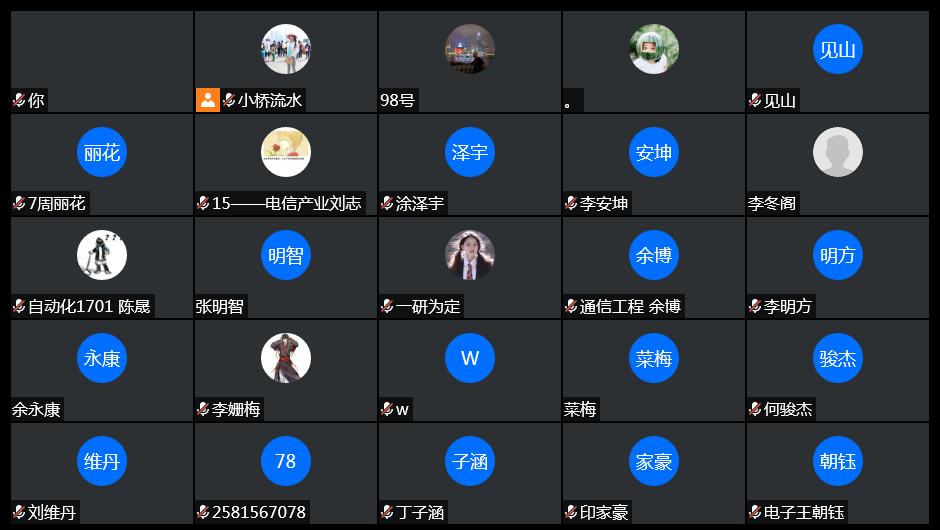Screen dimensions: 940x530
Task: Select the 李姗梅 participant tile
Action: pyautogui.click(x=286, y=371)
